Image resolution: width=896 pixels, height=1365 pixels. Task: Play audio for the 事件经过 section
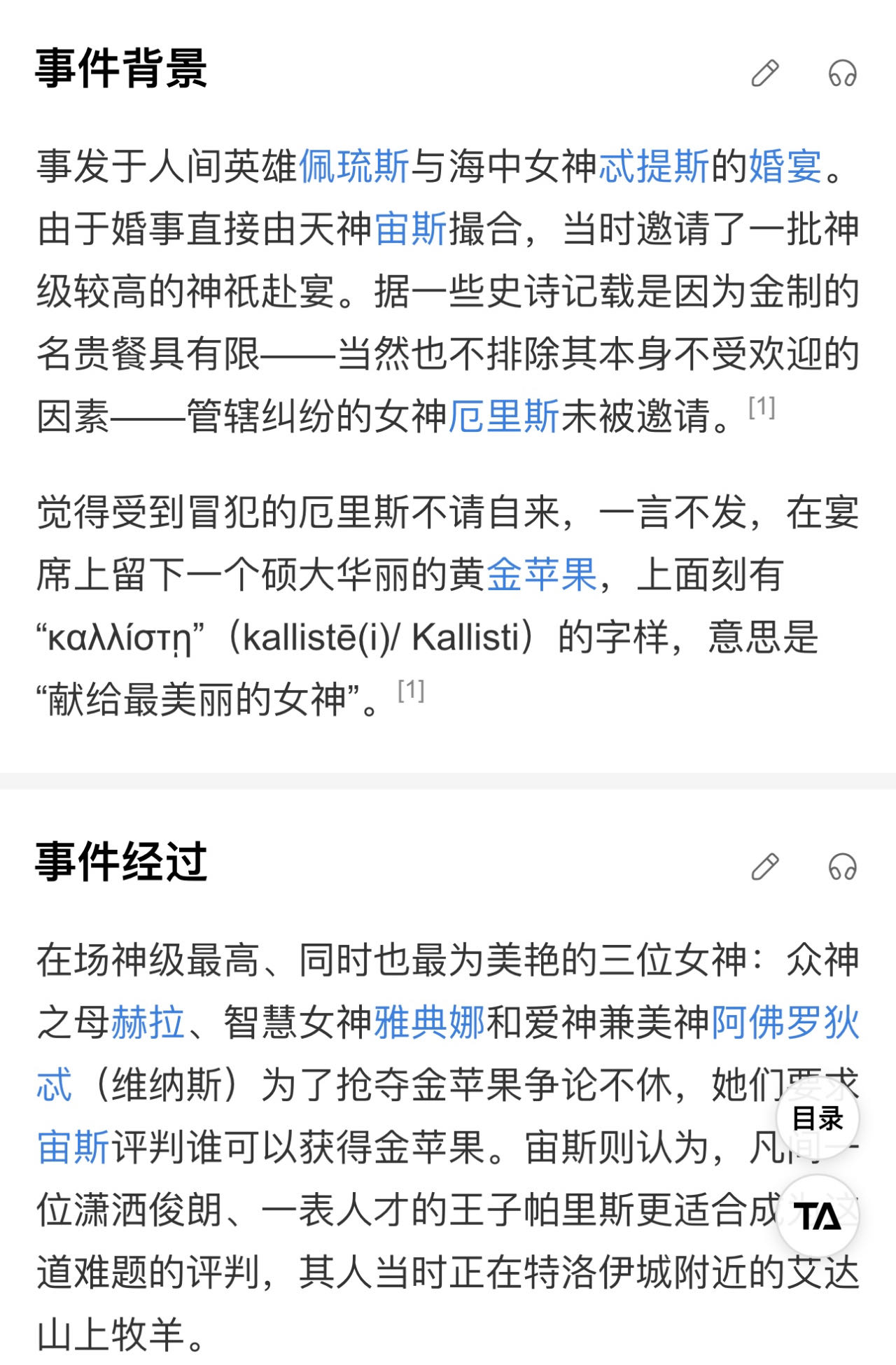[842, 867]
